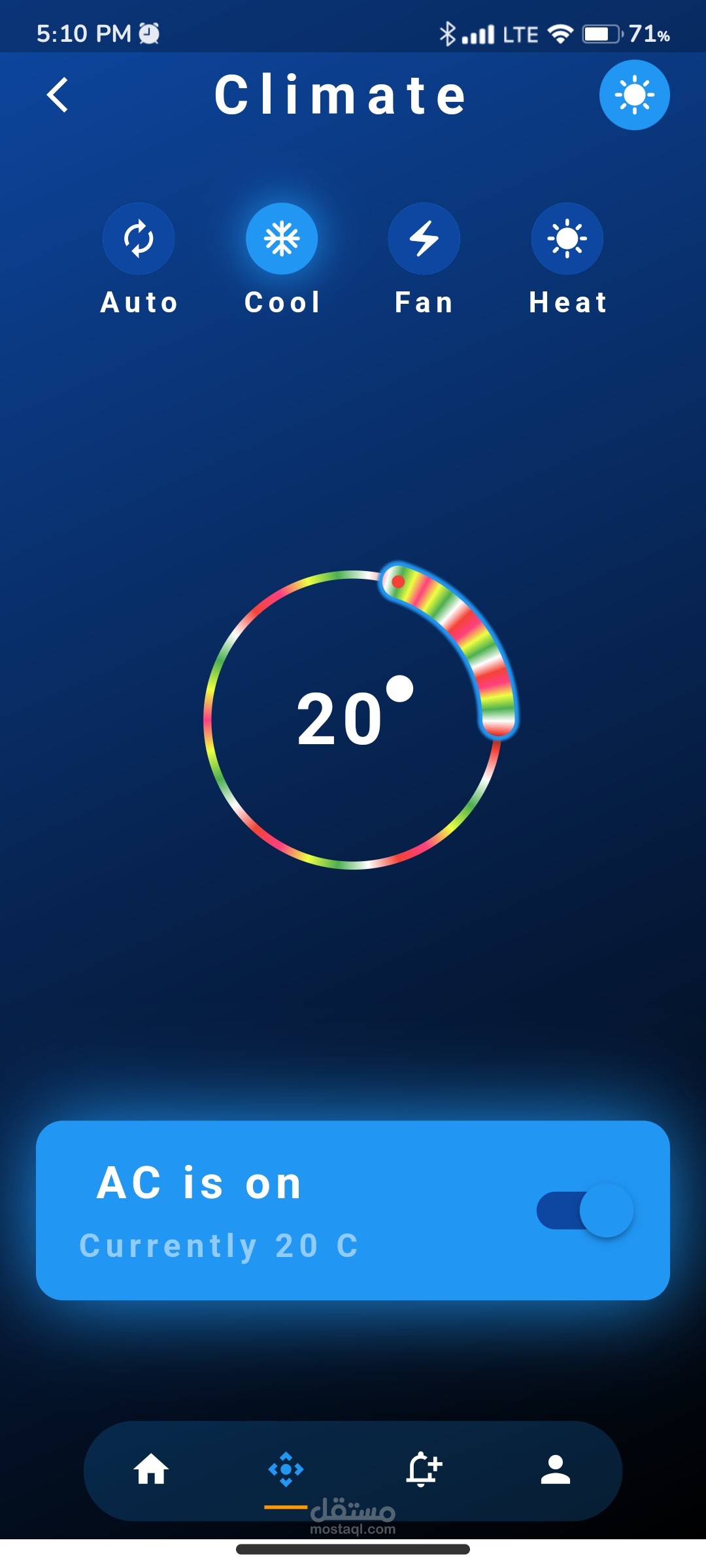
Task: Select Auto climate mode
Action: pos(139,239)
